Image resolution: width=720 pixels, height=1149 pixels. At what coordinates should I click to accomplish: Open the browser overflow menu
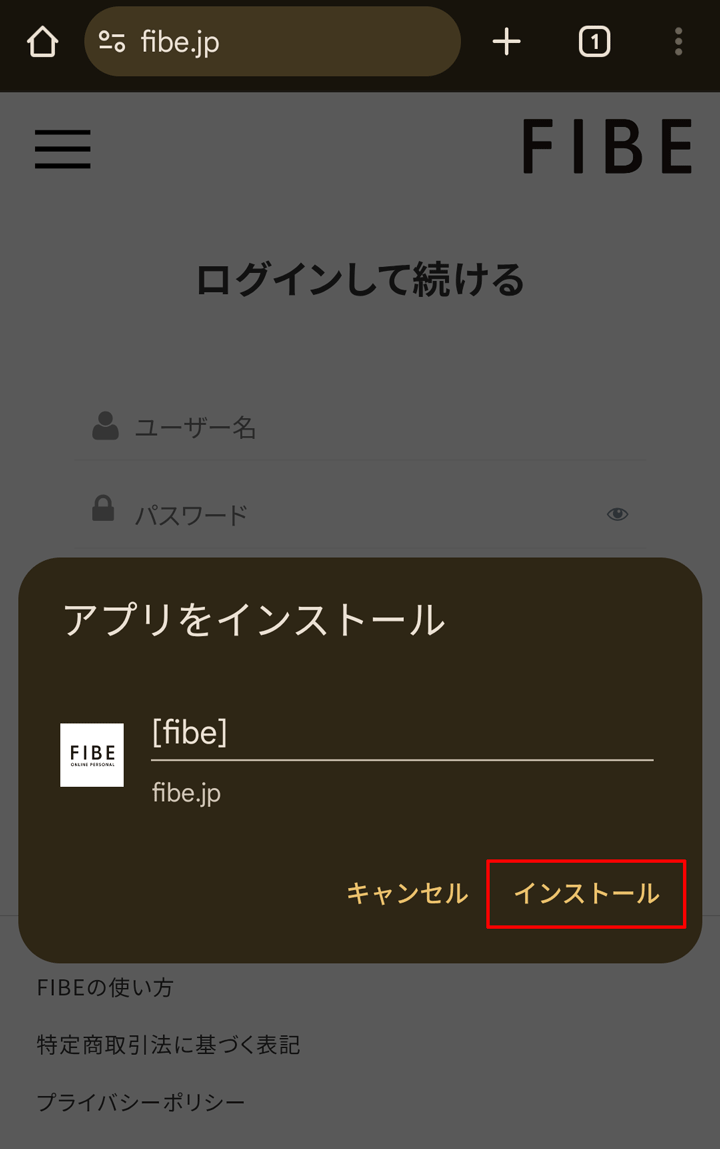pos(678,42)
